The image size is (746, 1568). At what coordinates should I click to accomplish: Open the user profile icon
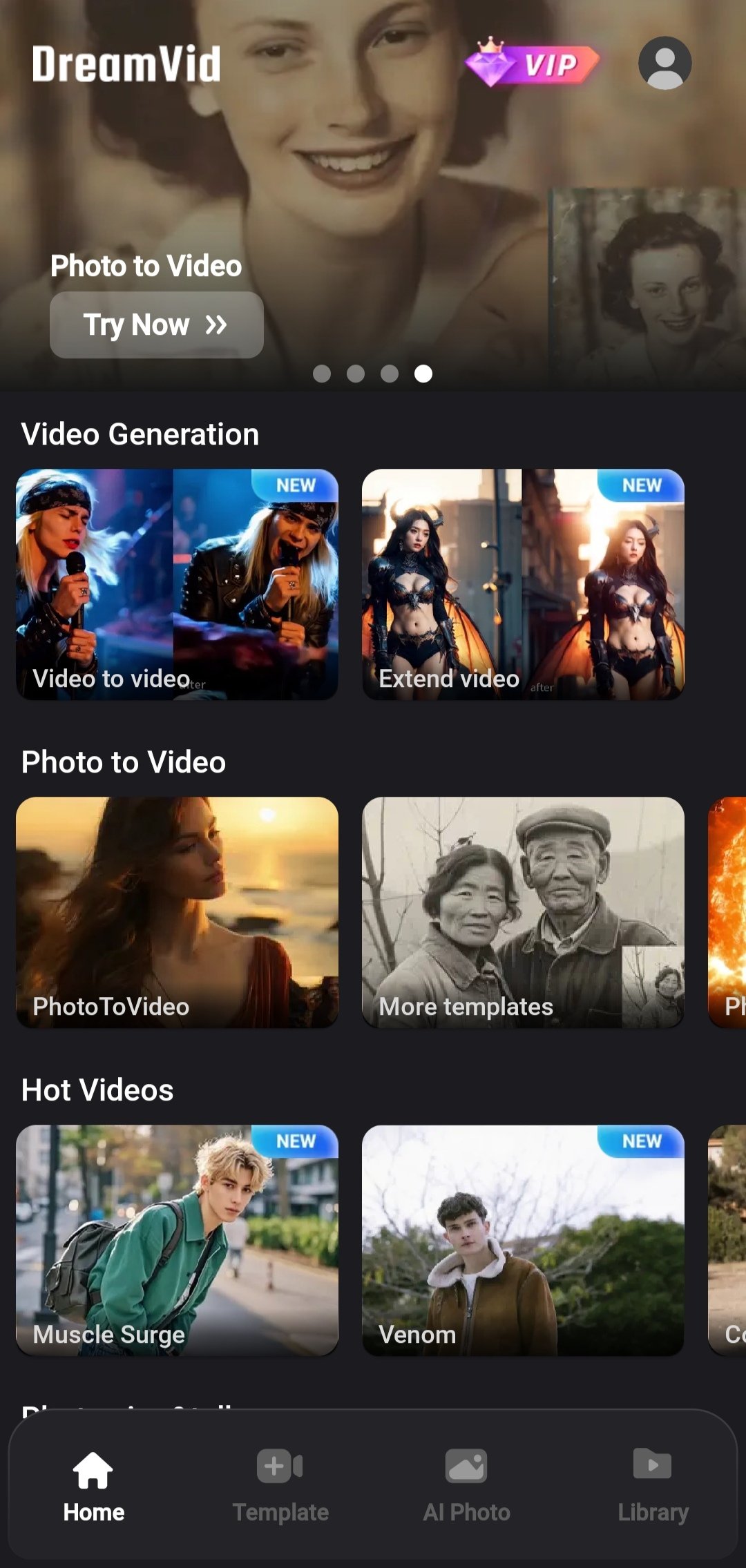coord(664,63)
